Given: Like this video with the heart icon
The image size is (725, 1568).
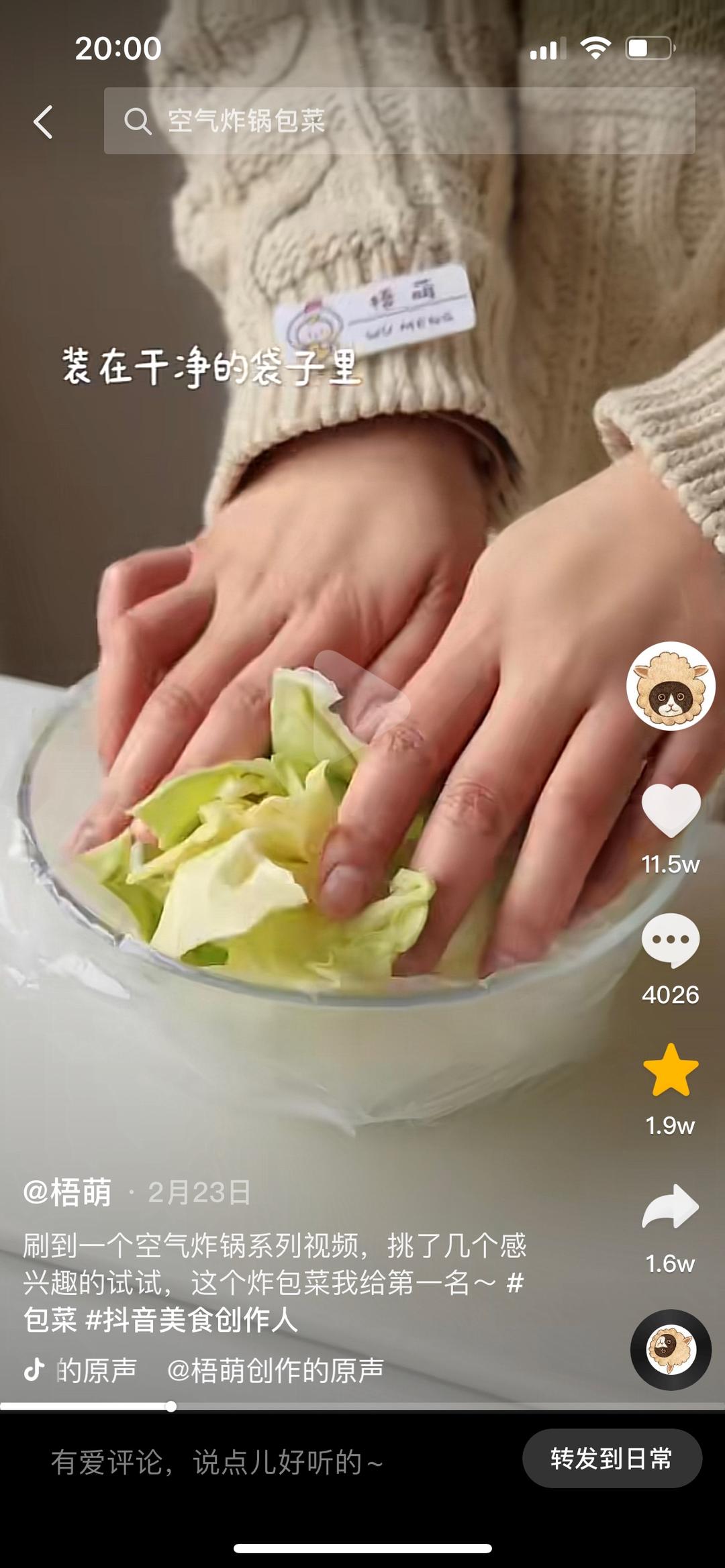Looking at the screenshot, I should tap(671, 811).
